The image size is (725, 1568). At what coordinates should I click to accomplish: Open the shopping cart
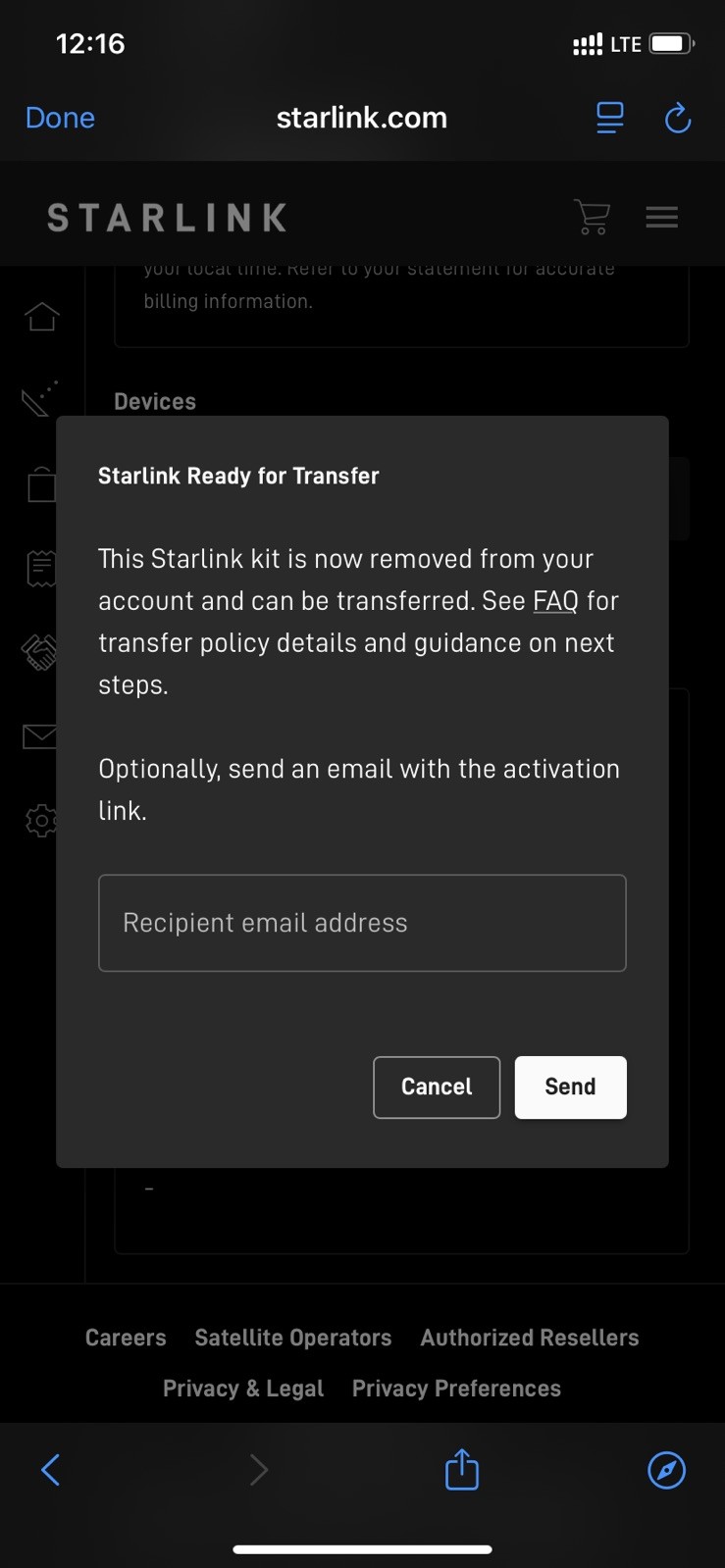592,217
